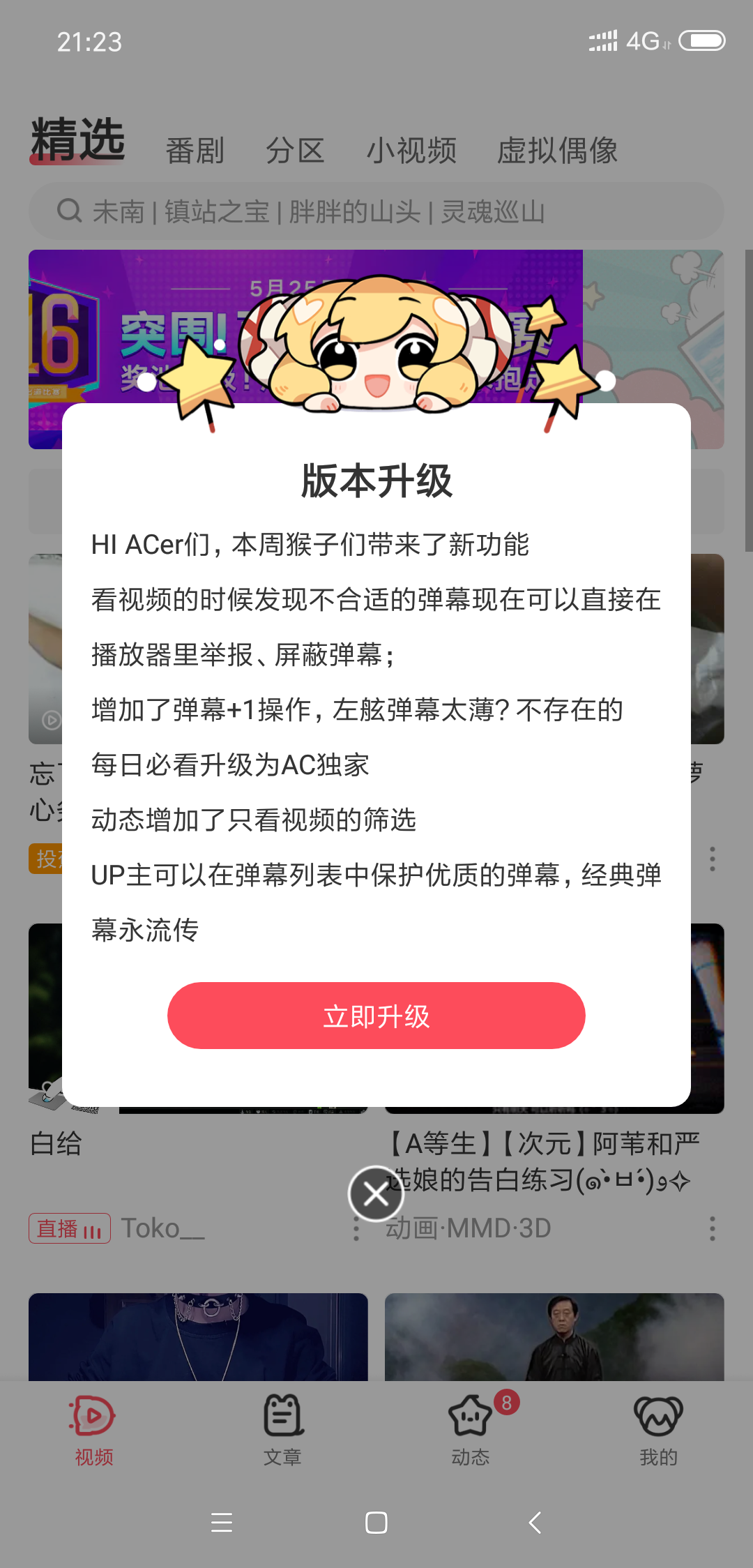The image size is (753, 1568).
Task: Open more options for 动画·MMD·3D video
Action: click(712, 1228)
